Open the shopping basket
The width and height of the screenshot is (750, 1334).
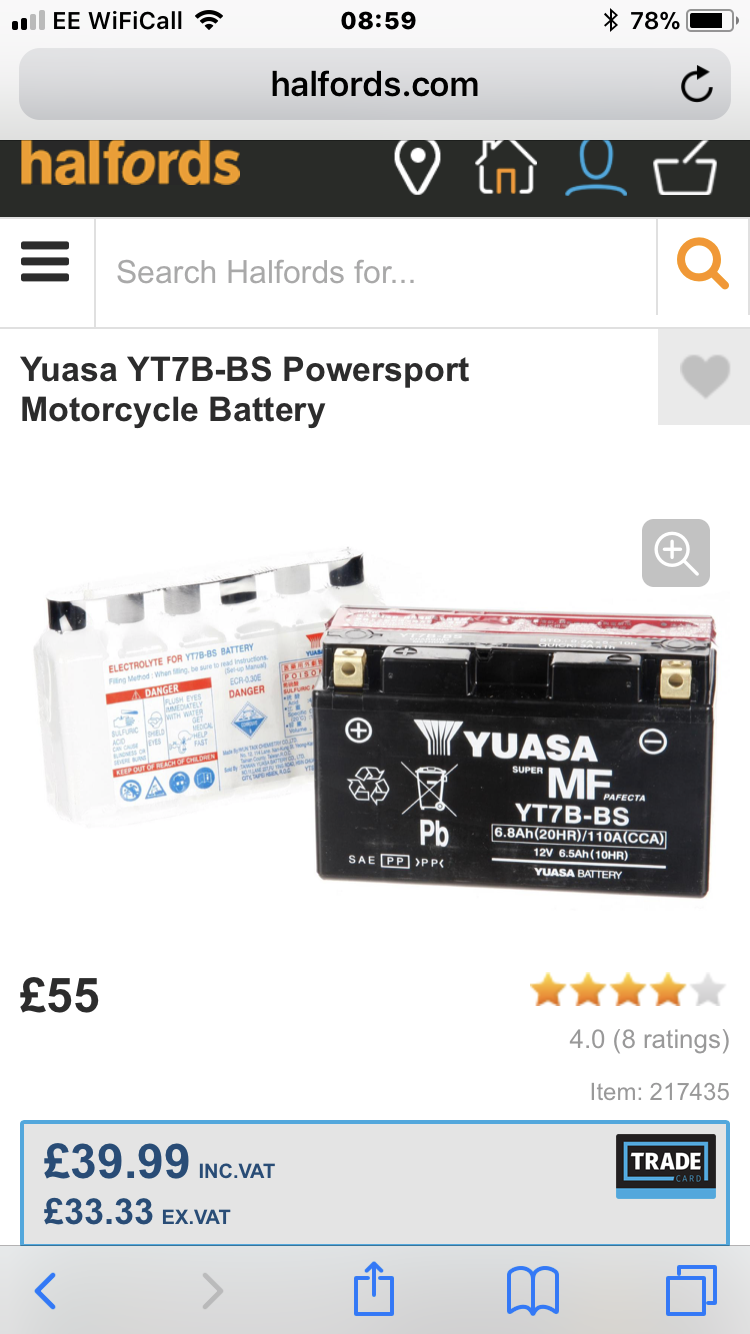click(686, 167)
